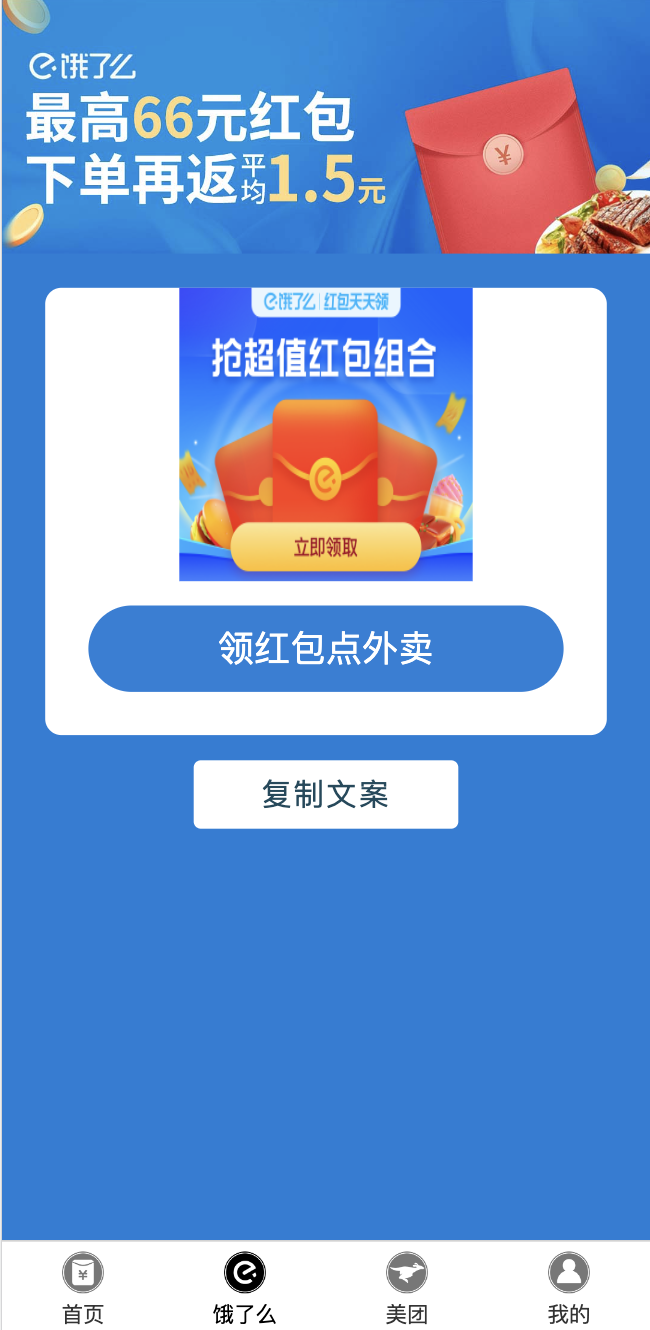Open the 我的 tab
This screenshot has height=1330, width=650.
tap(568, 1286)
